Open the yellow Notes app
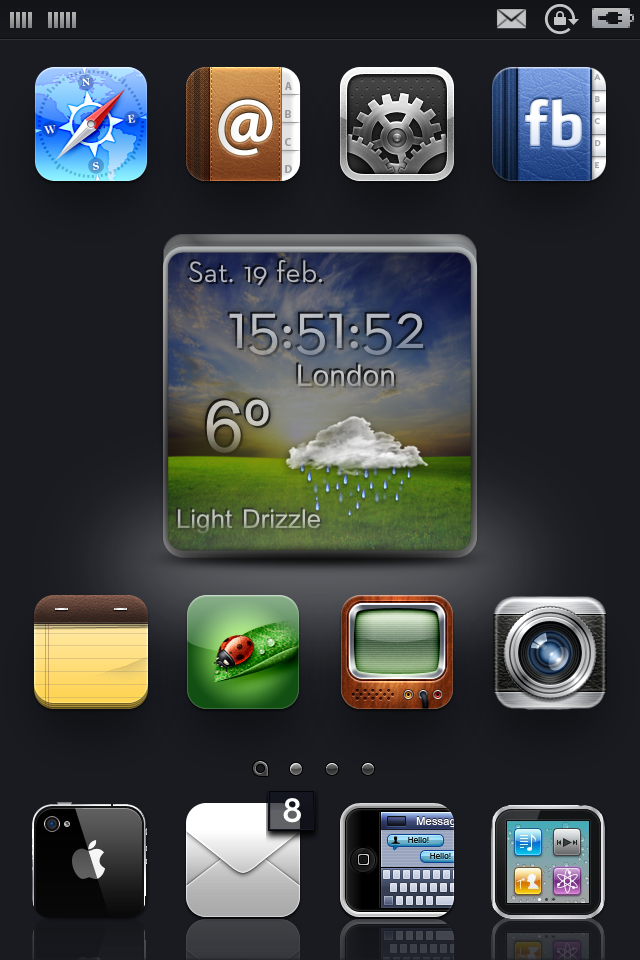 (x=91, y=652)
